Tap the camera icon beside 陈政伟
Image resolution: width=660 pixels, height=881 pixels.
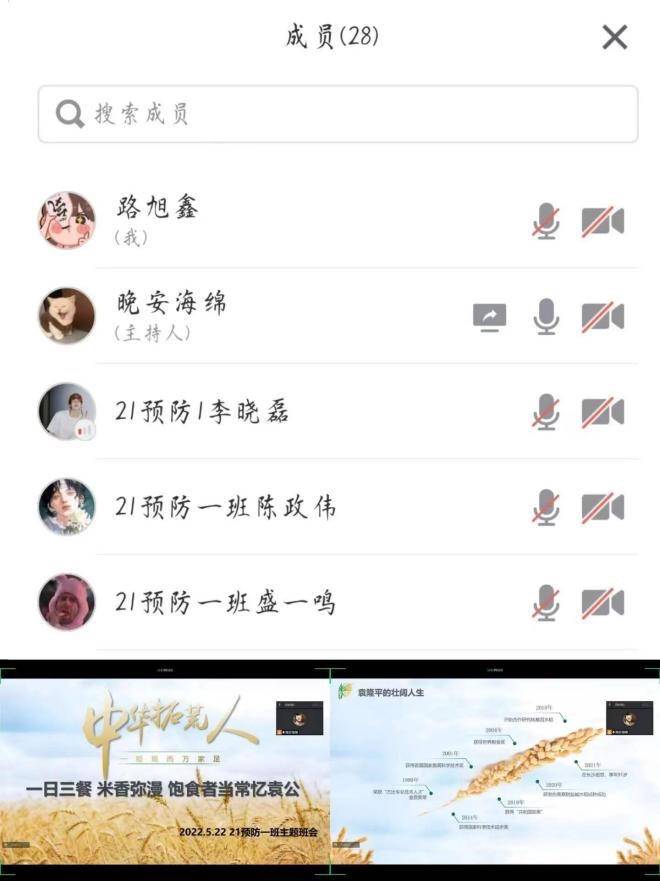point(603,507)
